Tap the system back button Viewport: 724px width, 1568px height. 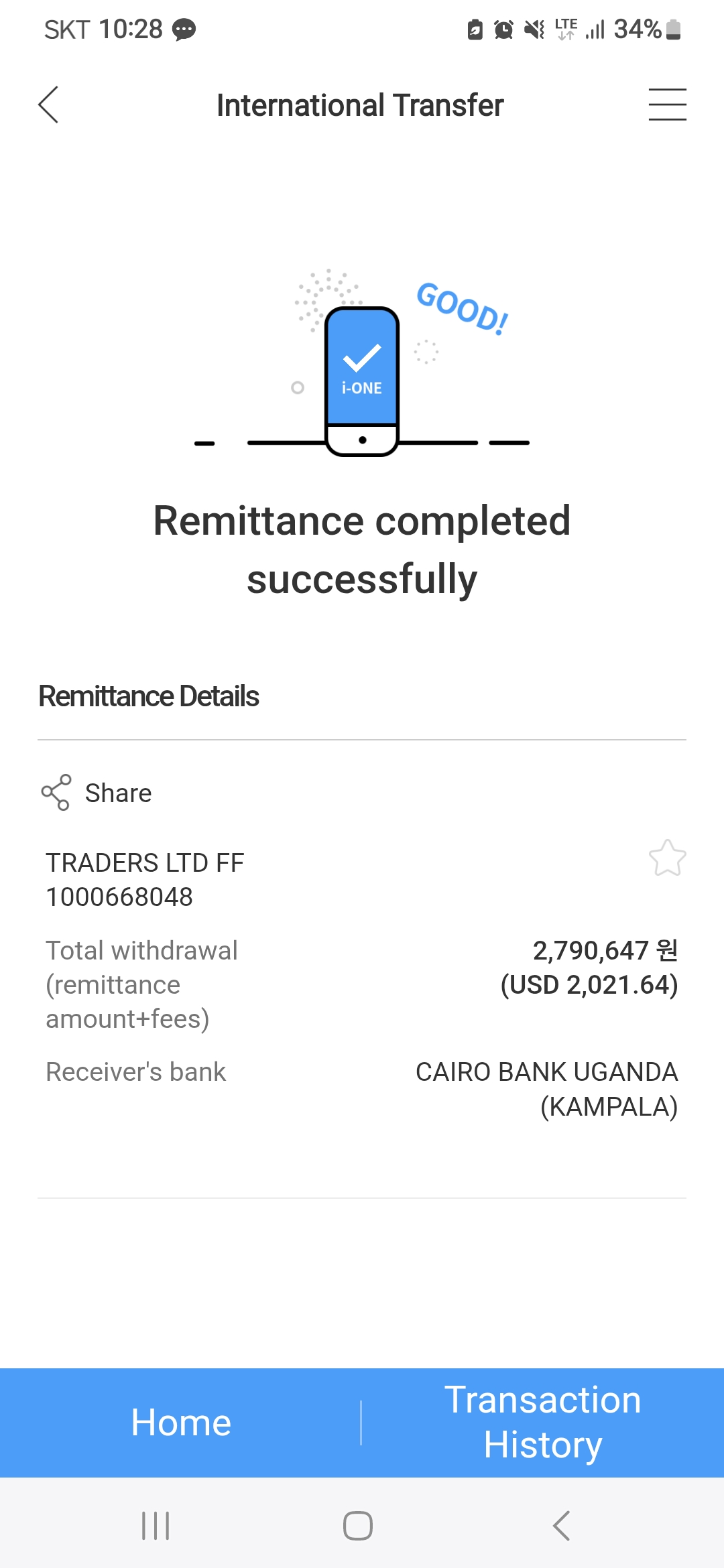click(x=562, y=1526)
